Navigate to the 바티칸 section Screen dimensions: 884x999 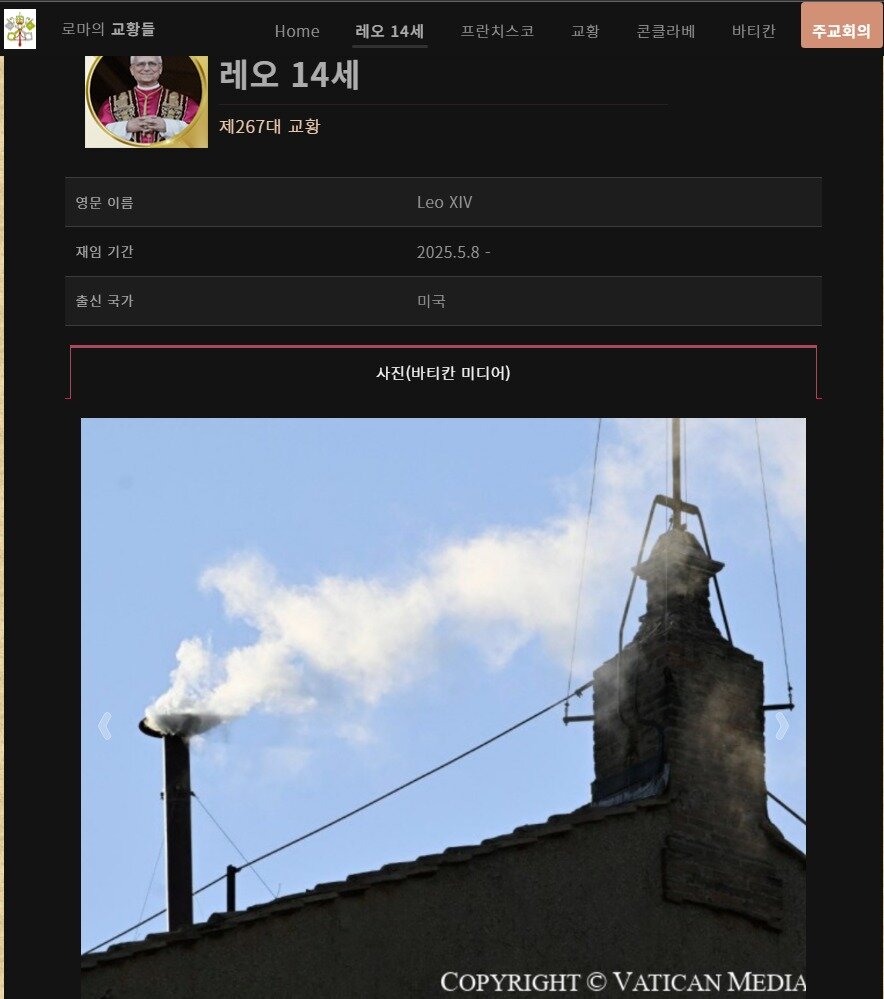pos(753,31)
